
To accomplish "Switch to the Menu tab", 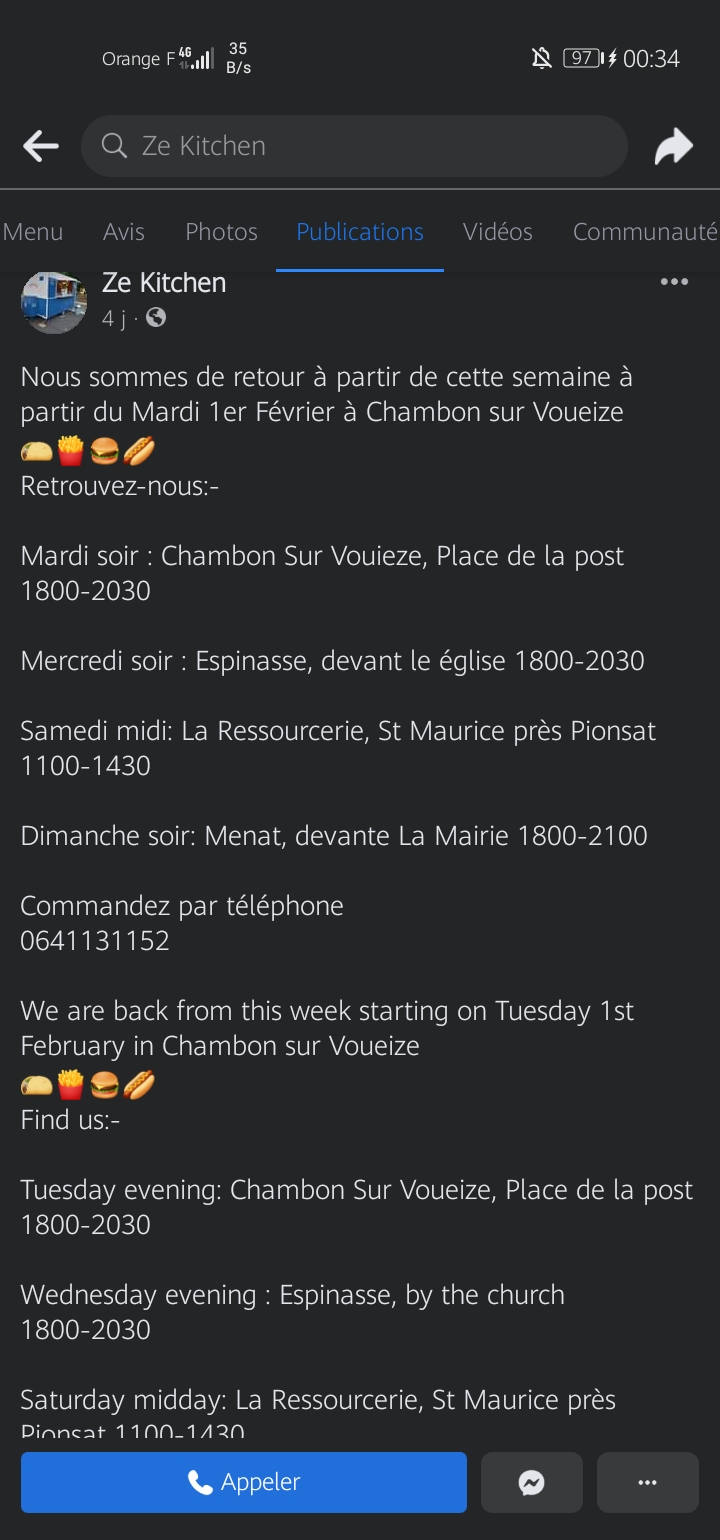I will (x=33, y=232).
